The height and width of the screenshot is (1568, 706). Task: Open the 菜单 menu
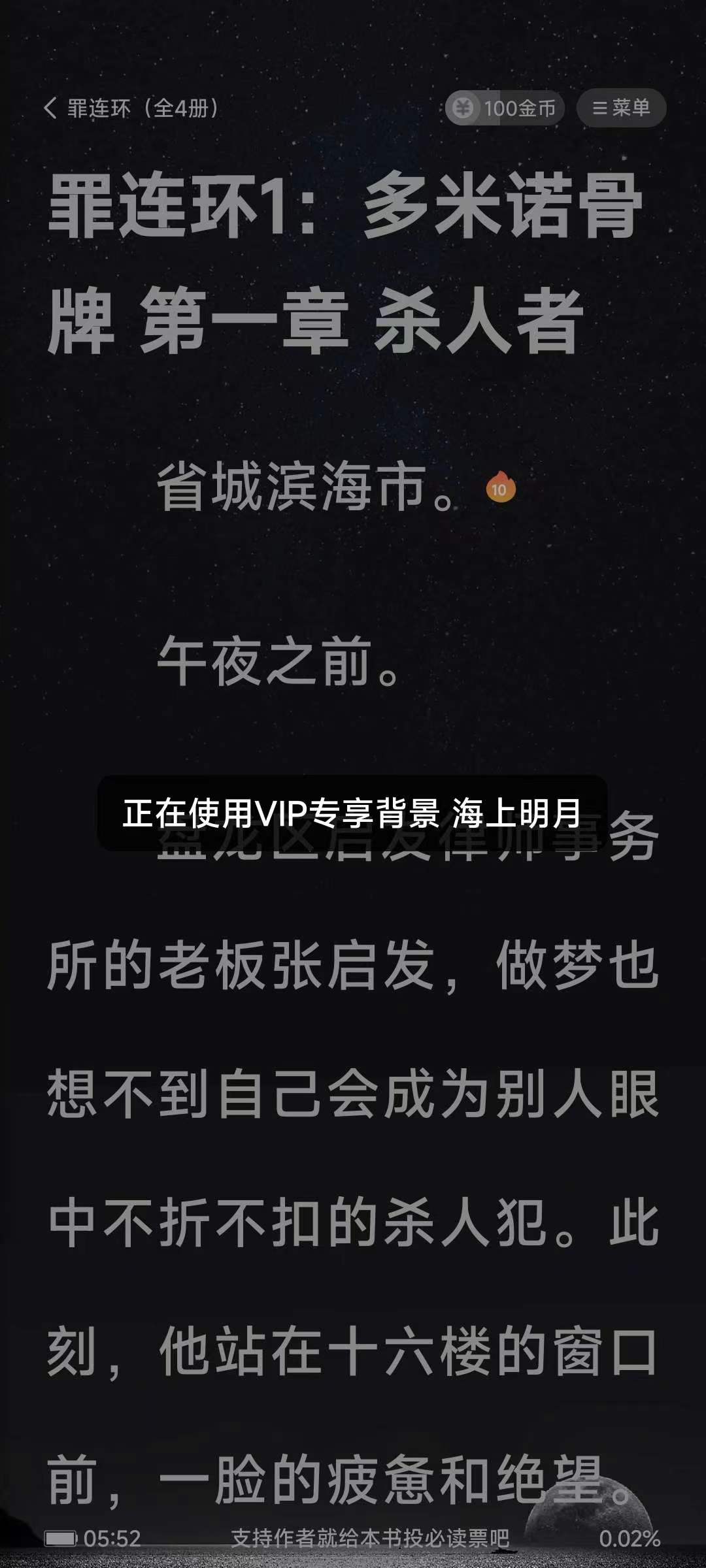621,108
